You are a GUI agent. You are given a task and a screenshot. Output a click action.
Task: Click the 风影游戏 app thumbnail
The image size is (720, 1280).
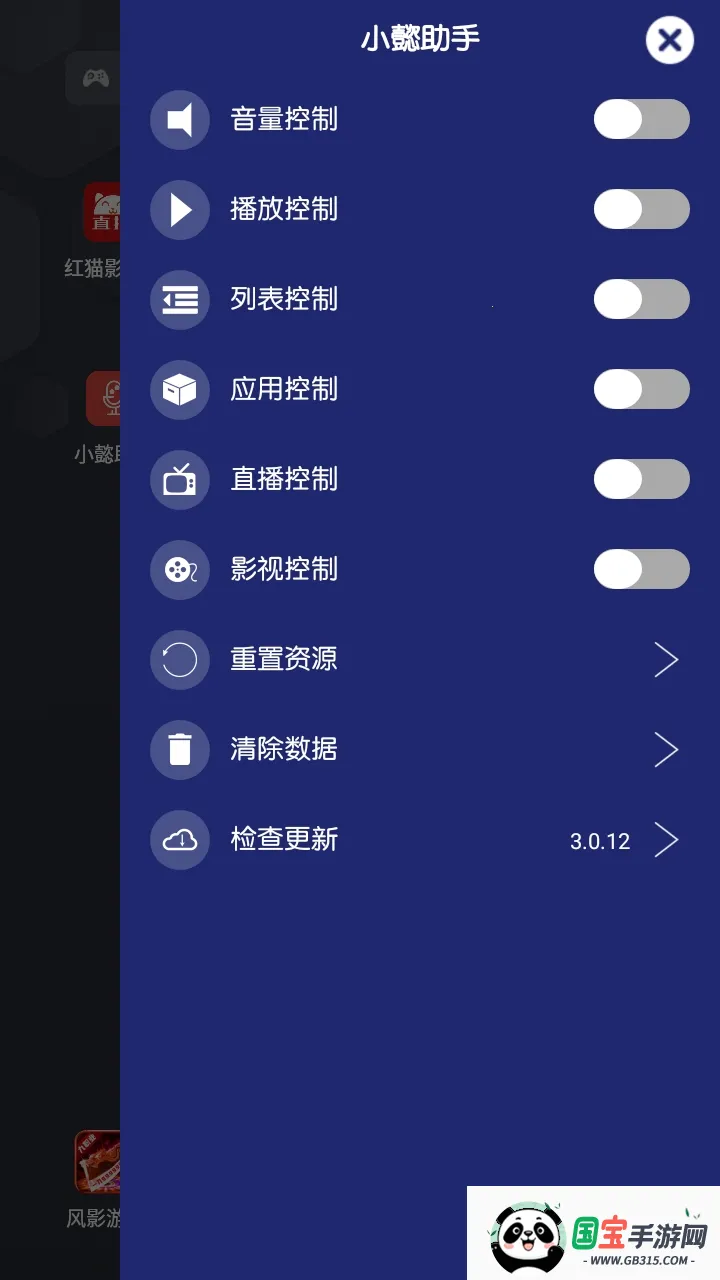(96, 1160)
